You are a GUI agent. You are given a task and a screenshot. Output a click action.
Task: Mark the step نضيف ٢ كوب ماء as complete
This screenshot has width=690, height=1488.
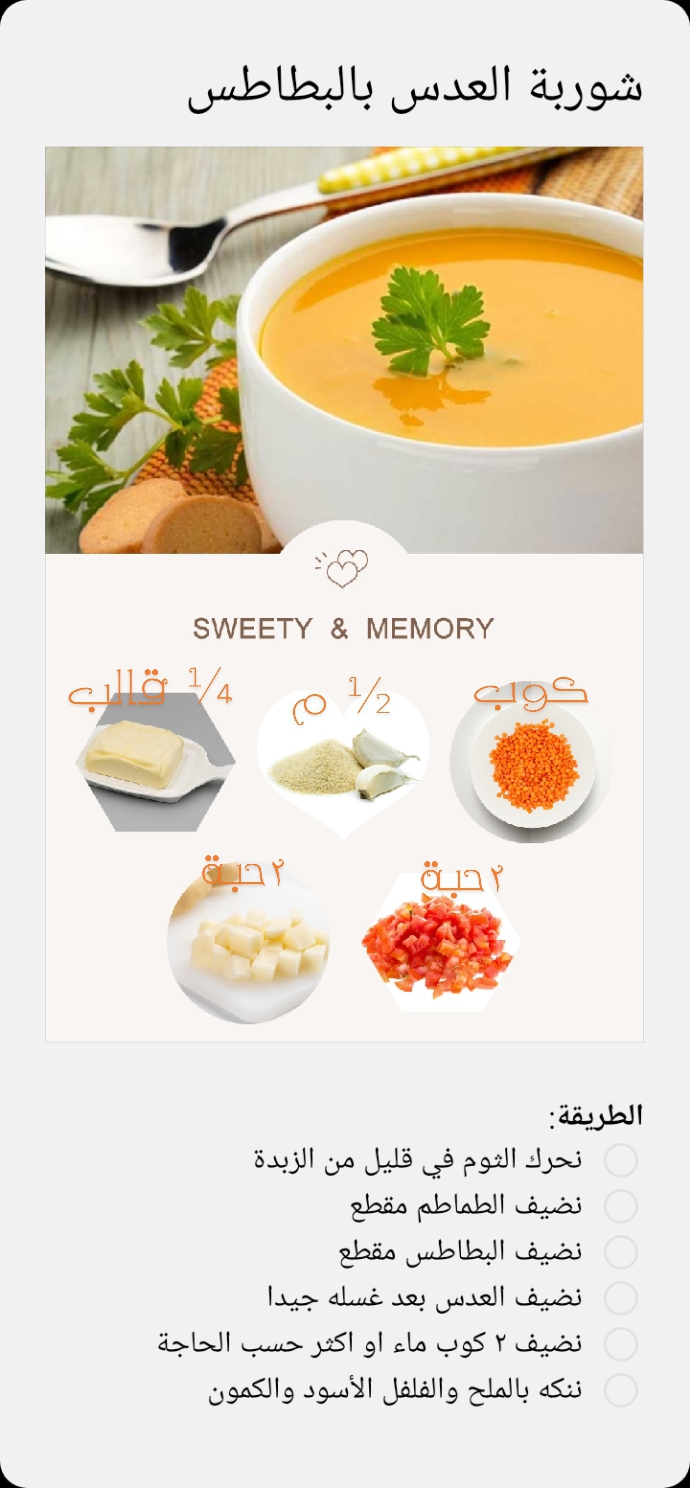click(620, 1344)
